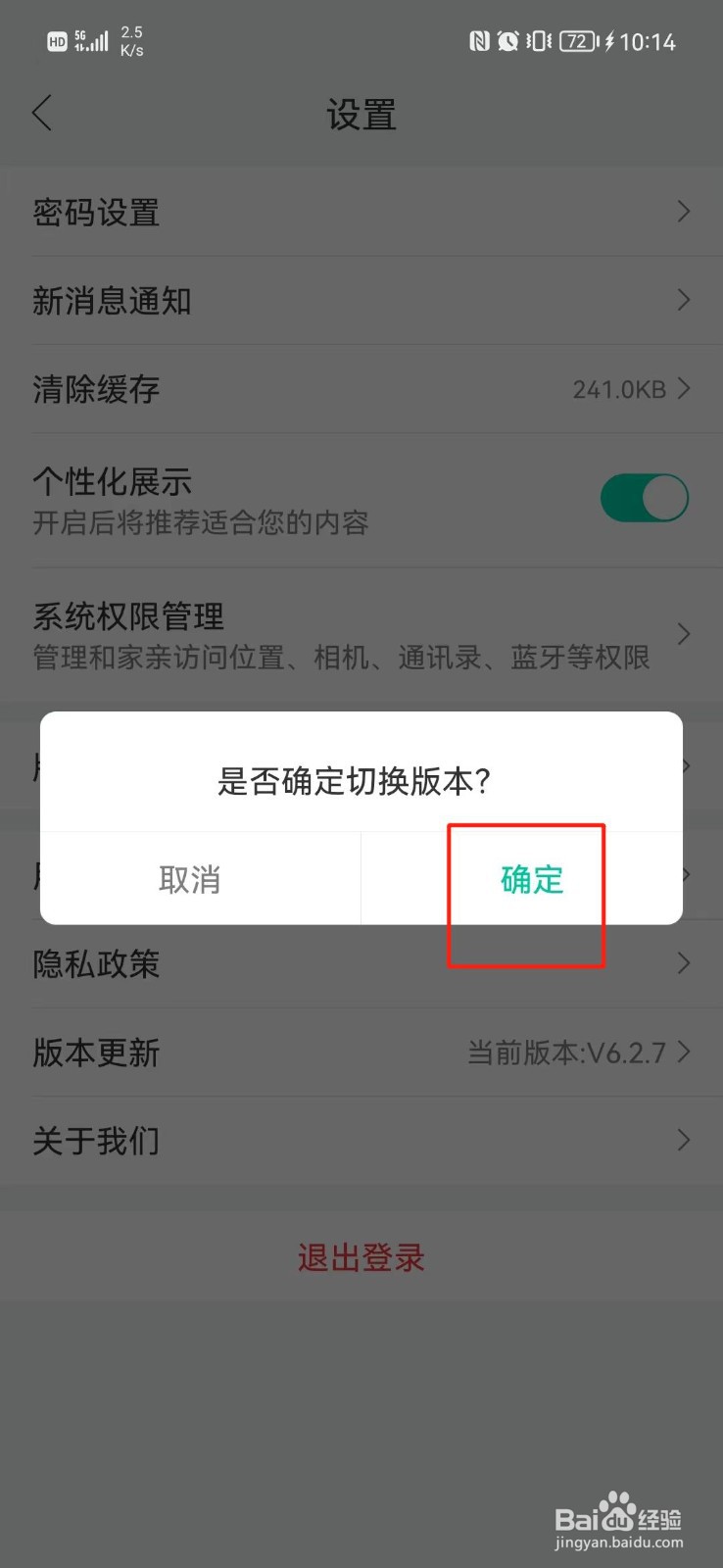The height and width of the screenshot is (1568, 723).
Task: Expand 隐私政策 with its chevron
Action: [x=683, y=963]
